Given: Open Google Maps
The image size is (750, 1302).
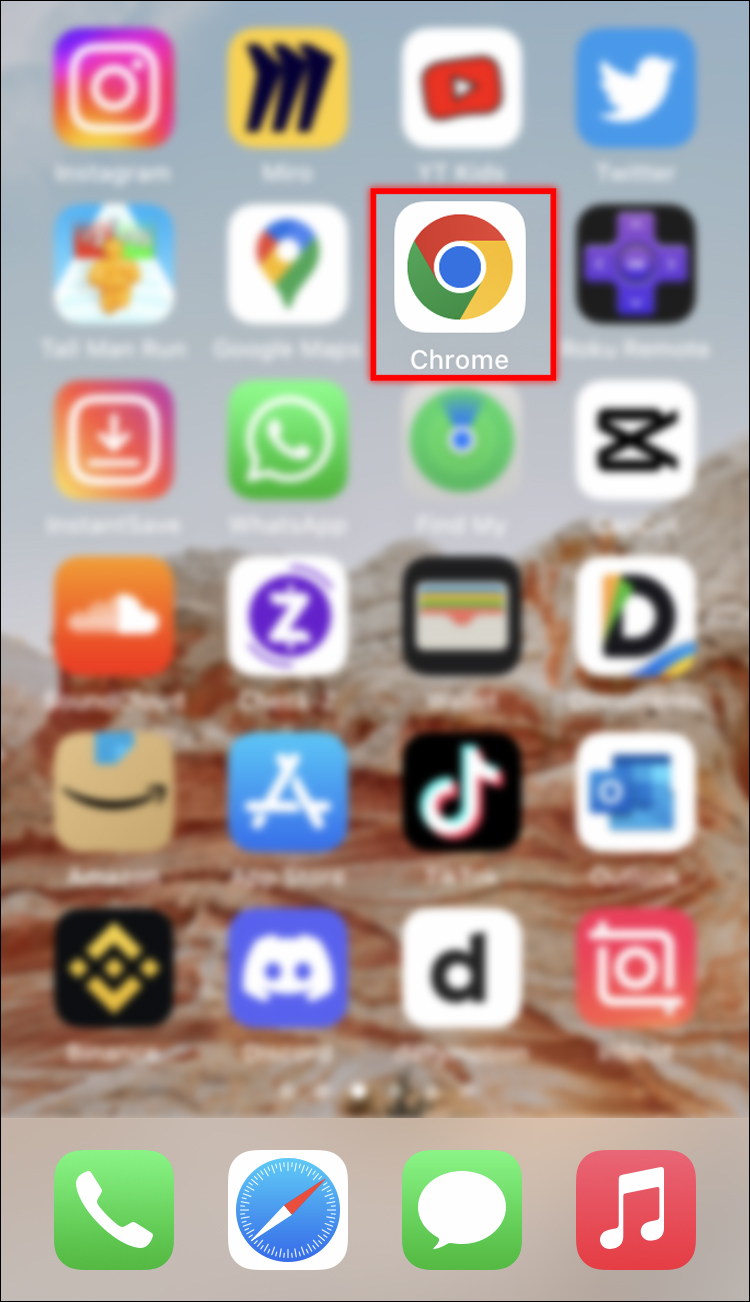Looking at the screenshot, I should tap(288, 265).
